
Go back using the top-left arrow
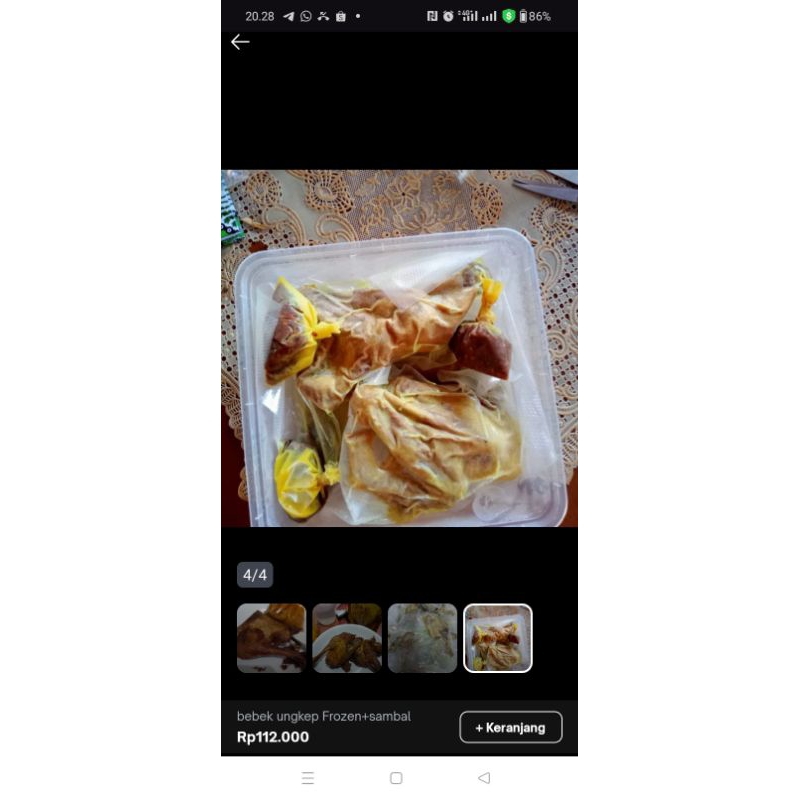pyautogui.click(x=240, y=42)
